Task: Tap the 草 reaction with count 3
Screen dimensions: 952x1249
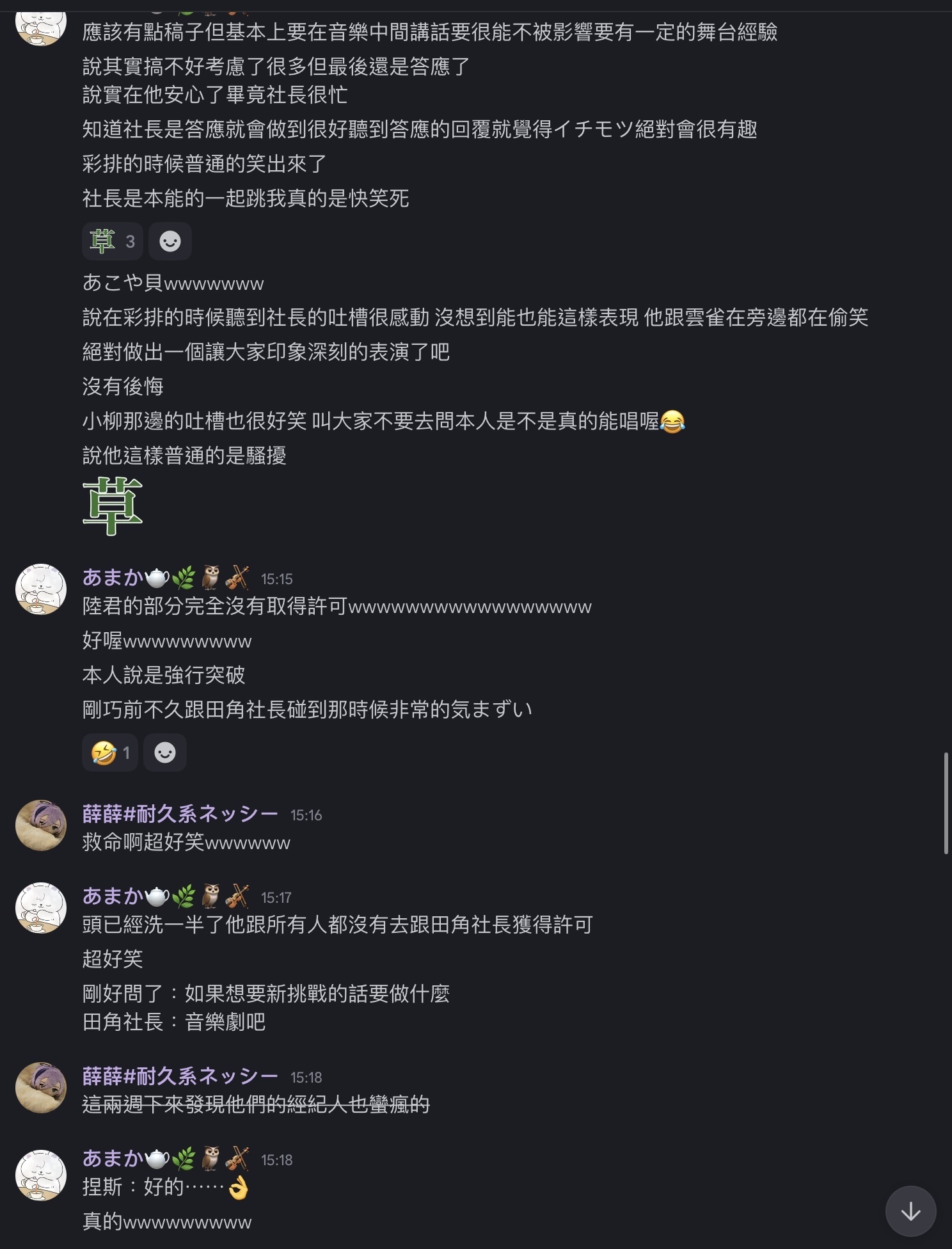Action: click(x=113, y=241)
